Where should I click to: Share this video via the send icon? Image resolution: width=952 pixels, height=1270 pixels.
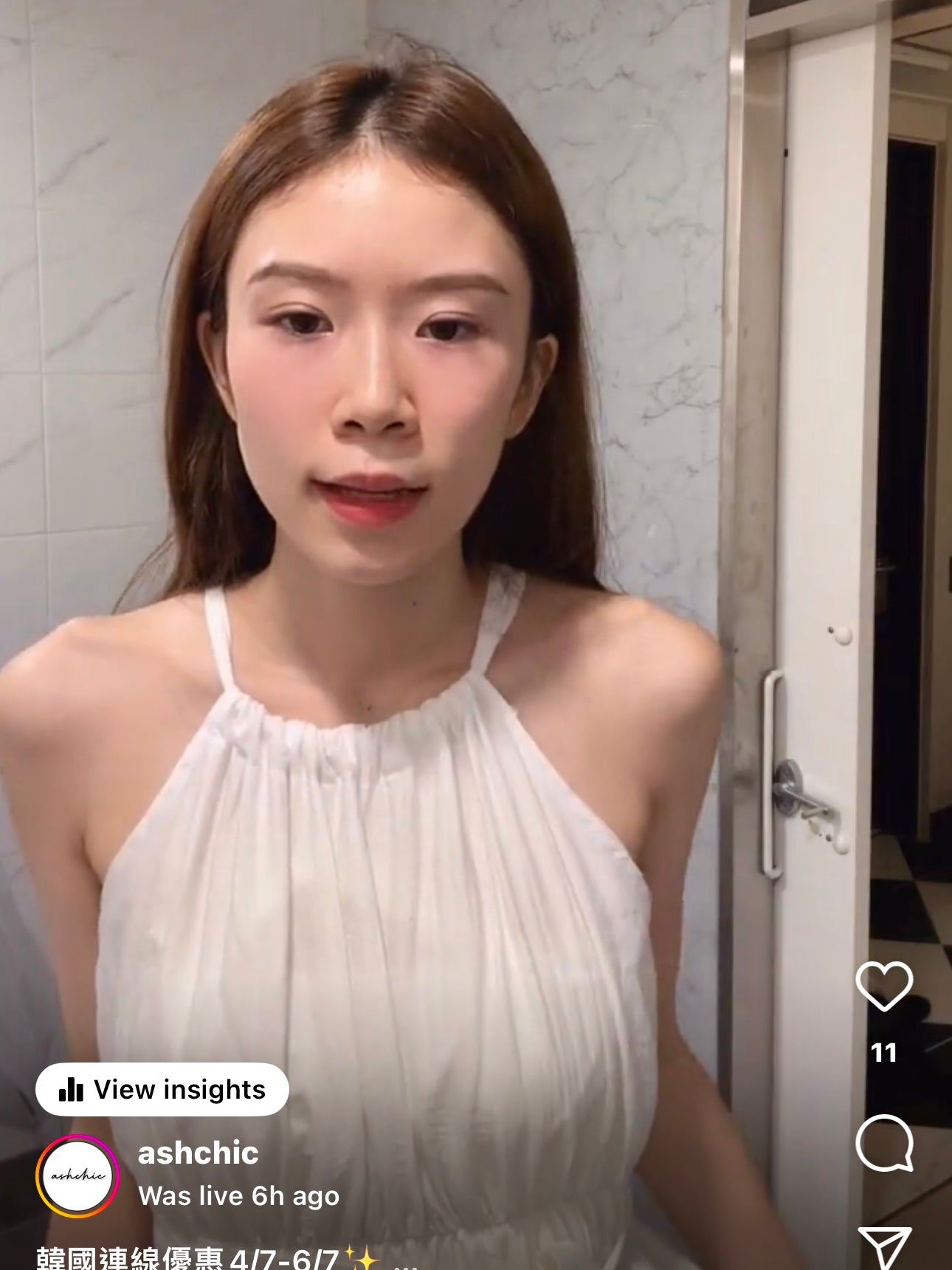885,1249
